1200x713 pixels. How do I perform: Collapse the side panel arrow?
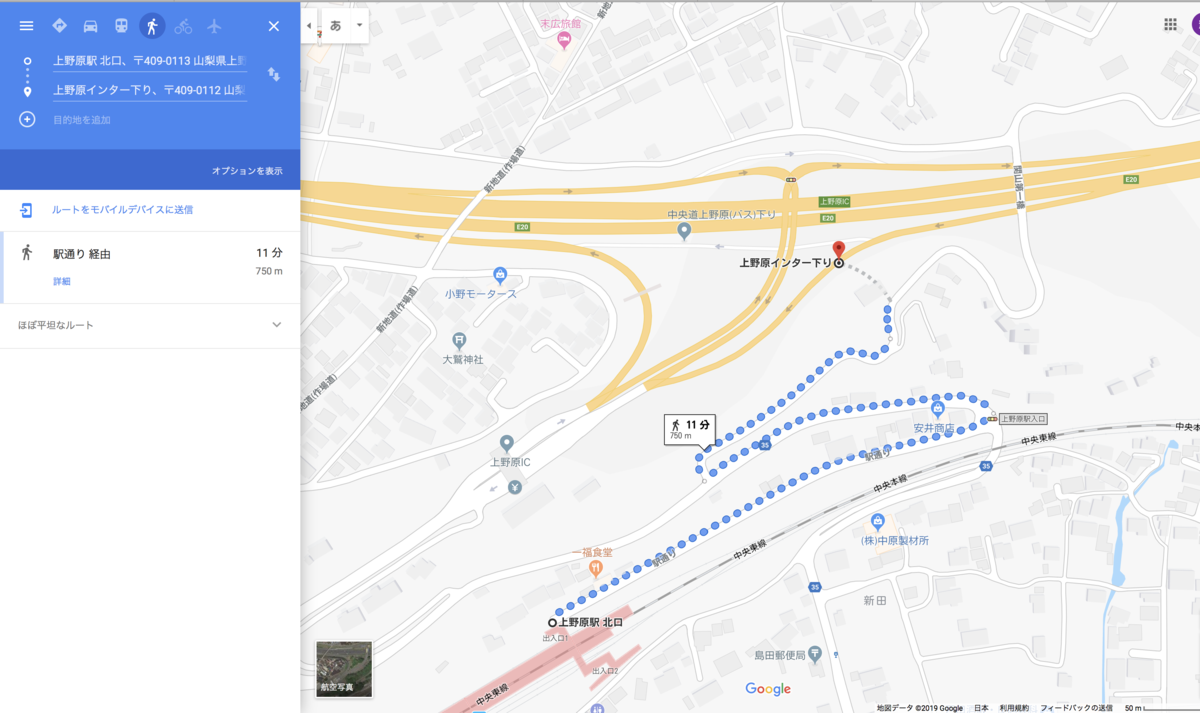(x=308, y=26)
